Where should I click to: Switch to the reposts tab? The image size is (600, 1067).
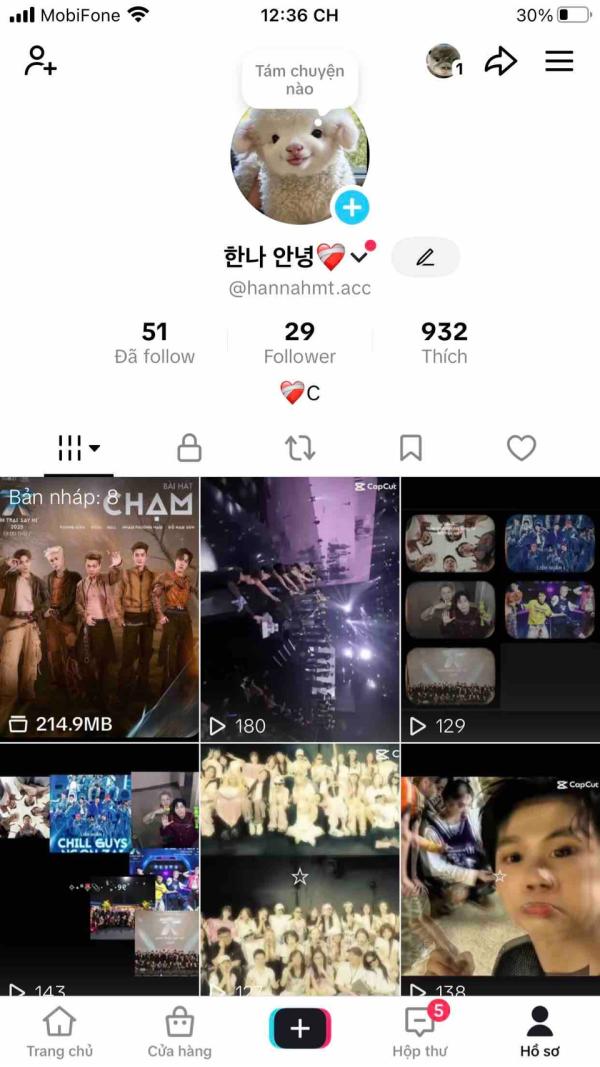pyautogui.click(x=300, y=448)
